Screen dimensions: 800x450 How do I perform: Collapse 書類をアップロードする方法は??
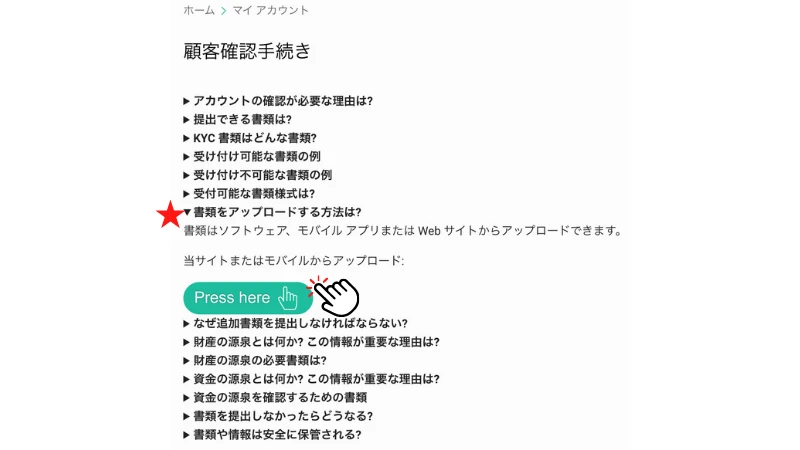click(276, 212)
